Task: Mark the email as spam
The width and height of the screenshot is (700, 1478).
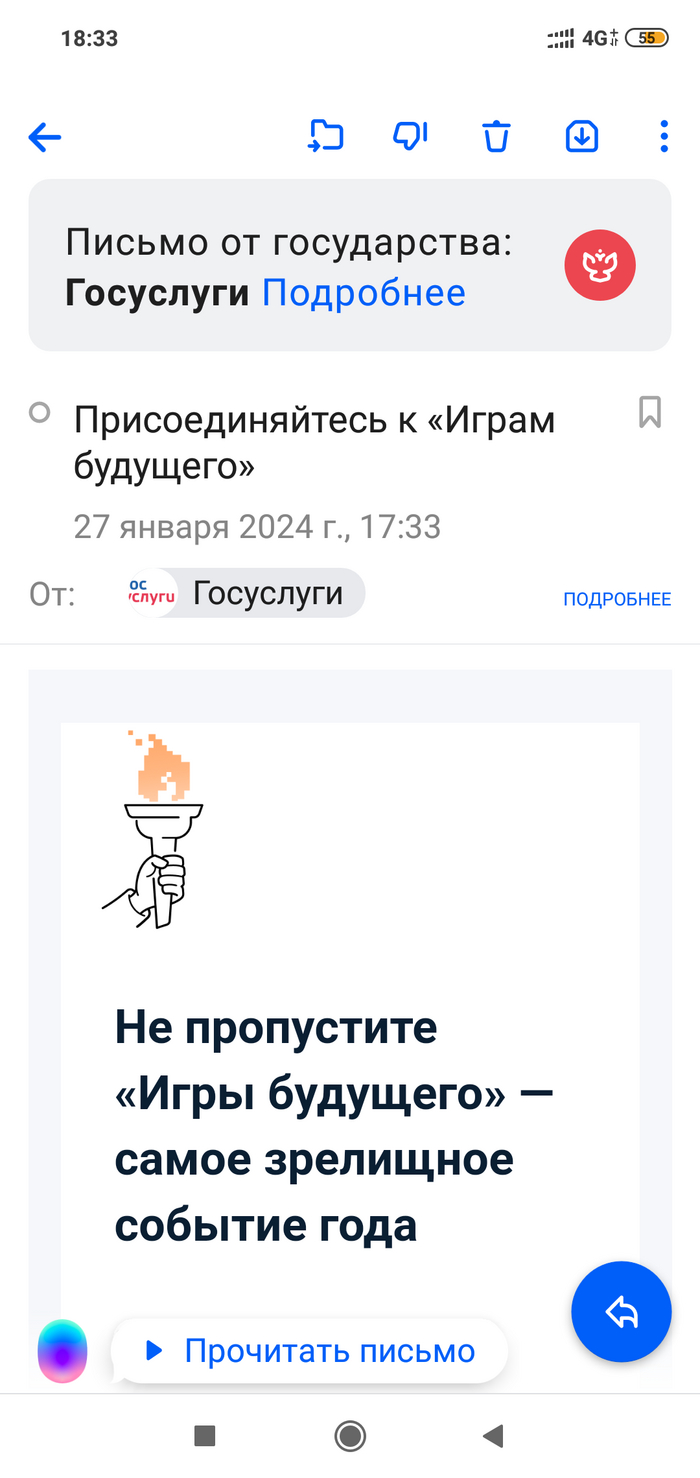Action: (x=410, y=136)
